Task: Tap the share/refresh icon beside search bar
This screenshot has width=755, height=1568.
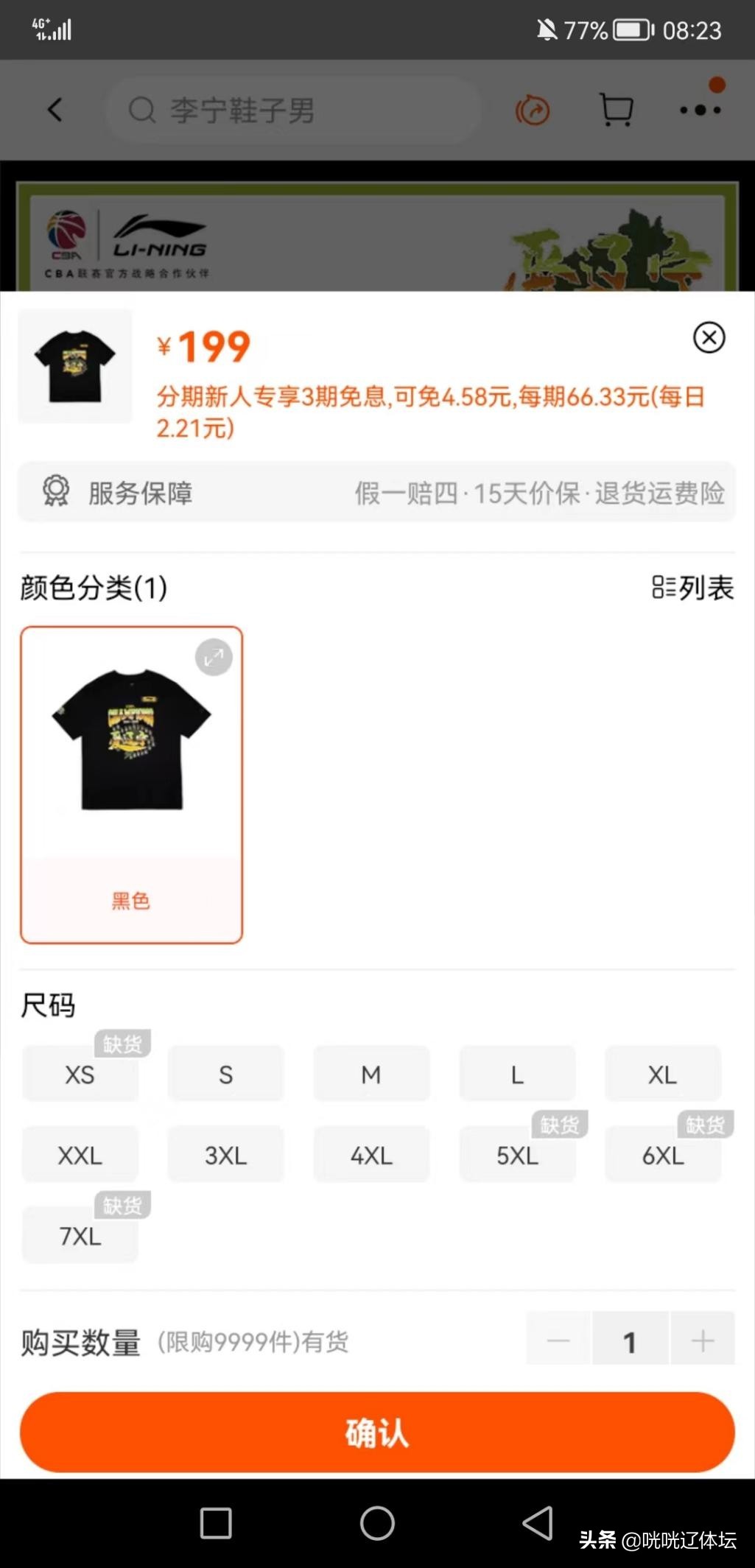Action: (x=533, y=108)
